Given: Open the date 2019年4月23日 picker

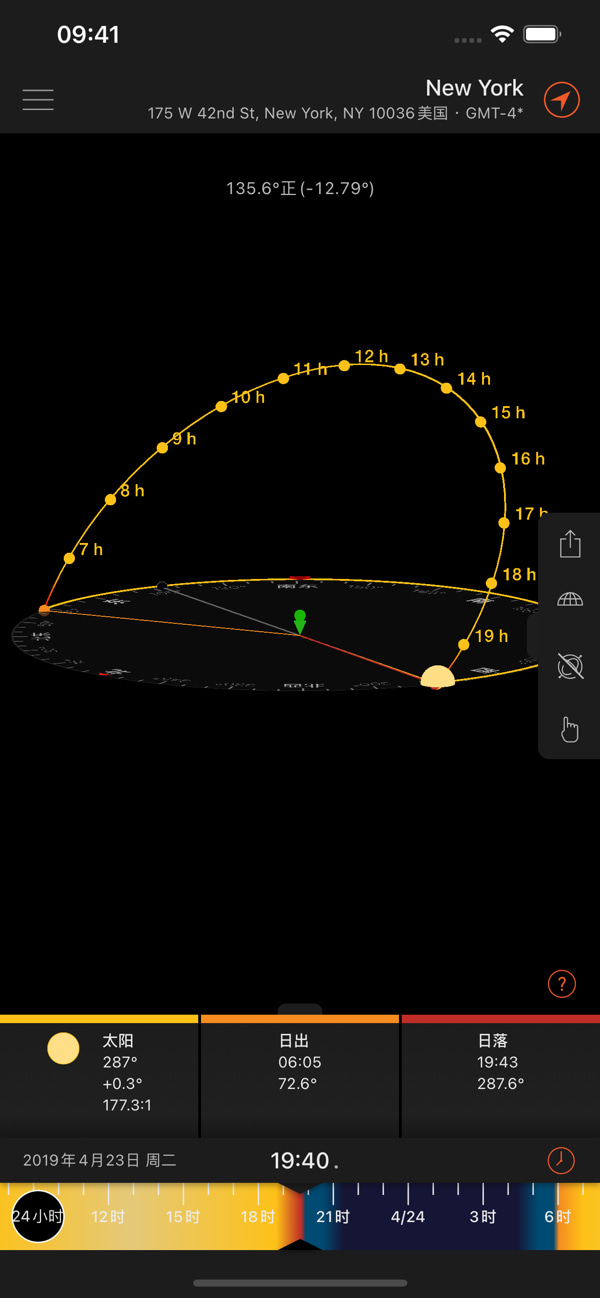Looking at the screenshot, I should pyautogui.click(x=100, y=1160).
